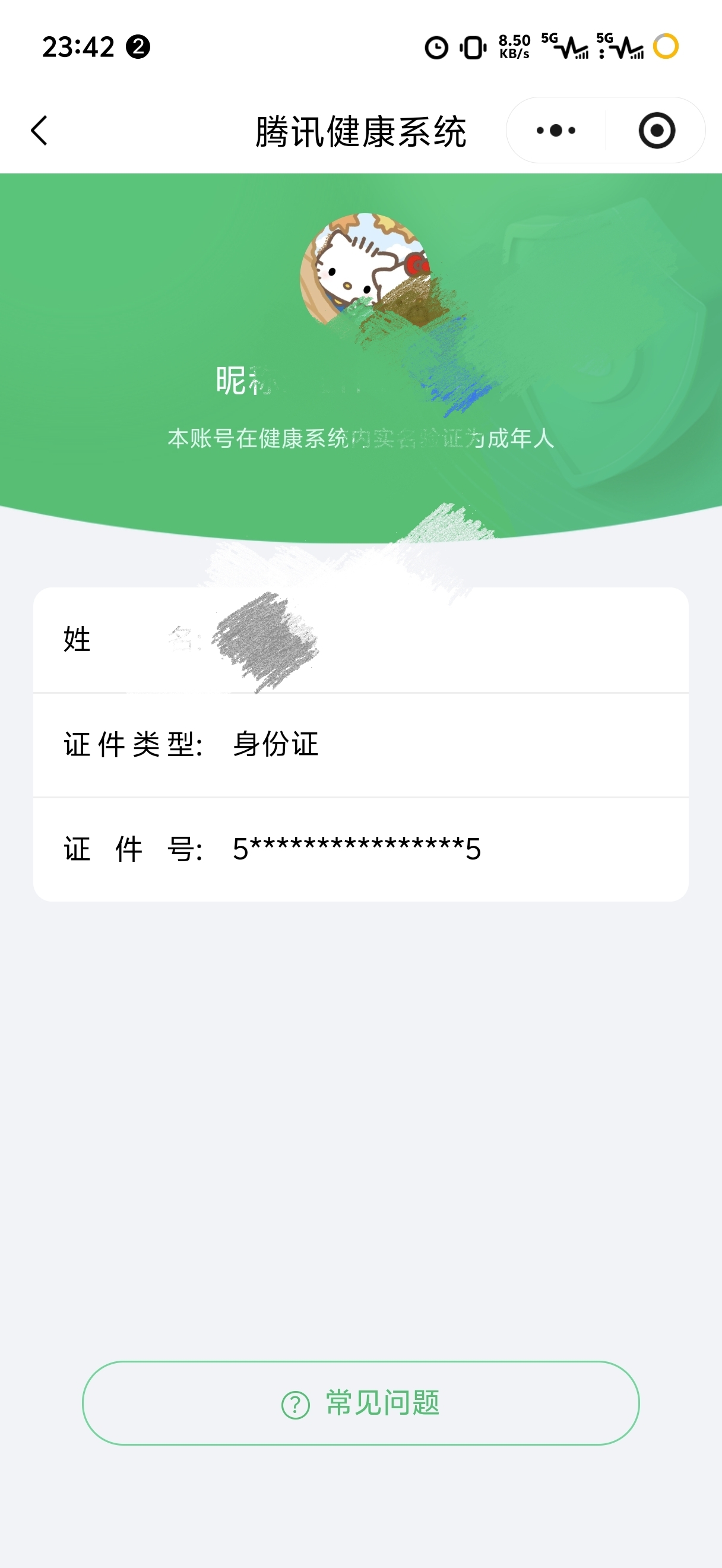This screenshot has height=1568, width=722.
Task: Close the mini program via the circle icon
Action: [657, 130]
